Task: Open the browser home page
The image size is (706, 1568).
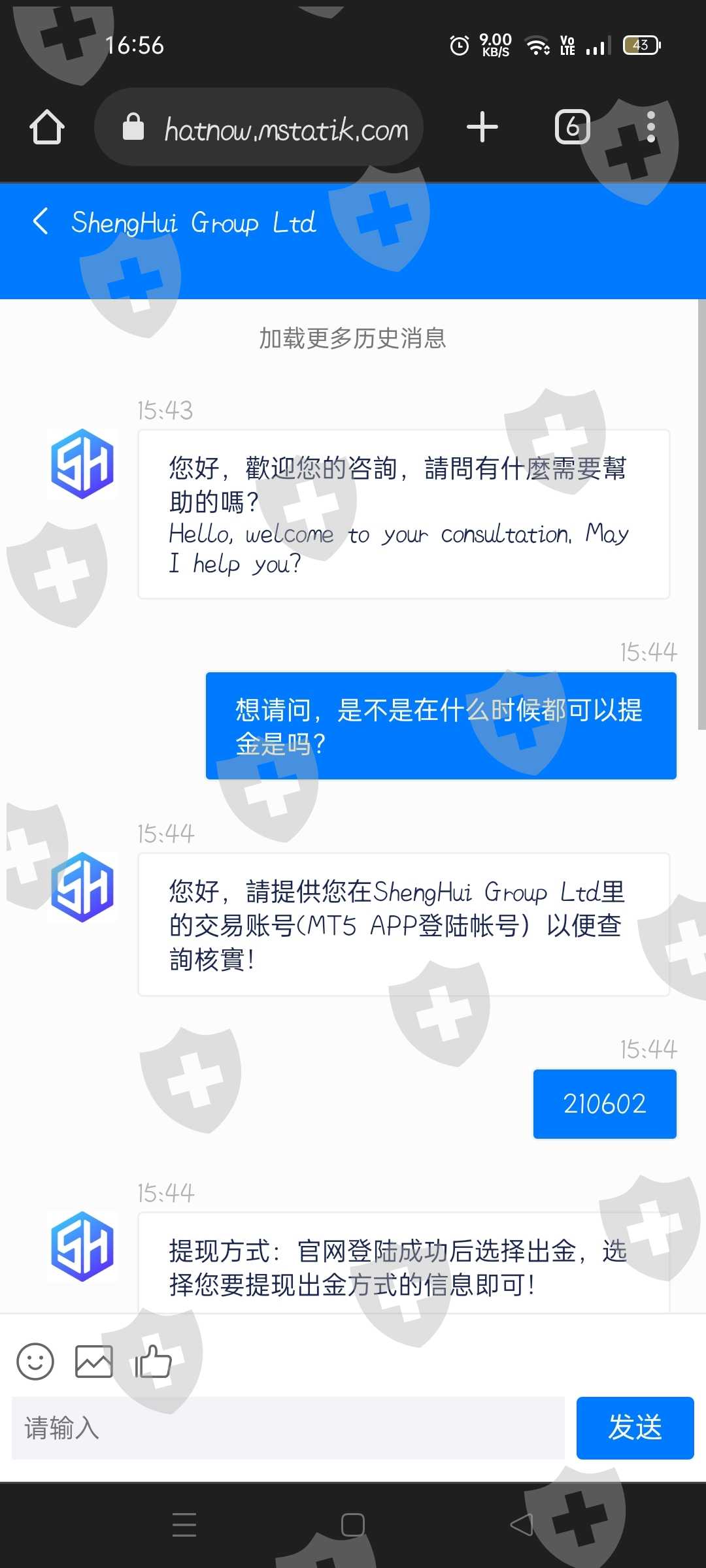Action: click(47, 127)
